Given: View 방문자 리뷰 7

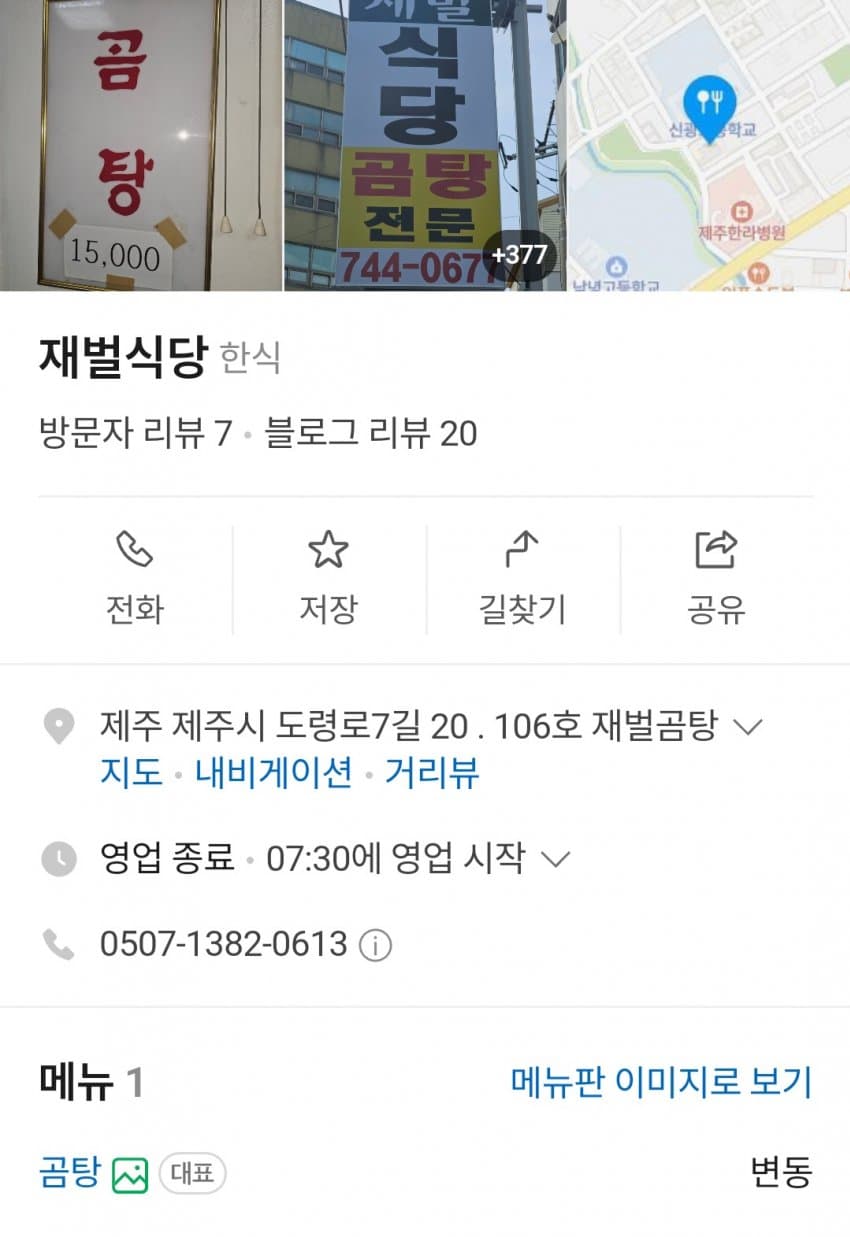Looking at the screenshot, I should coord(135,433).
